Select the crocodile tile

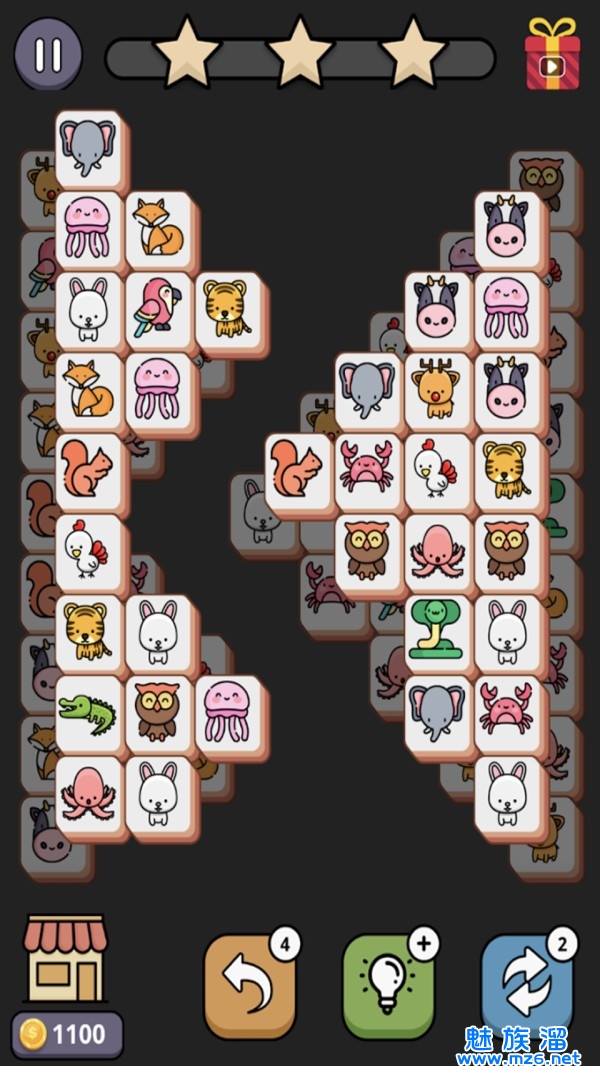pos(88,712)
